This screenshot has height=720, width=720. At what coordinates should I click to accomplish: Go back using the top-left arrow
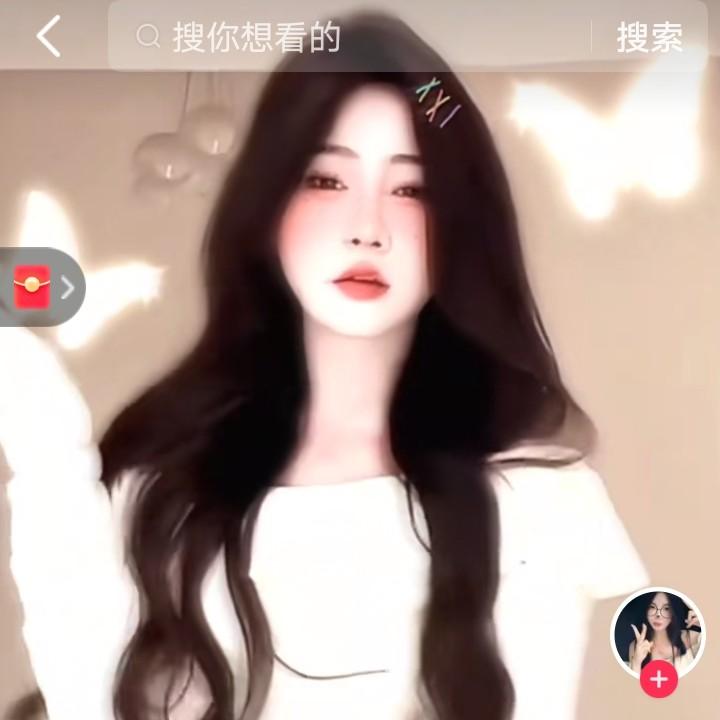[x=48, y=37]
